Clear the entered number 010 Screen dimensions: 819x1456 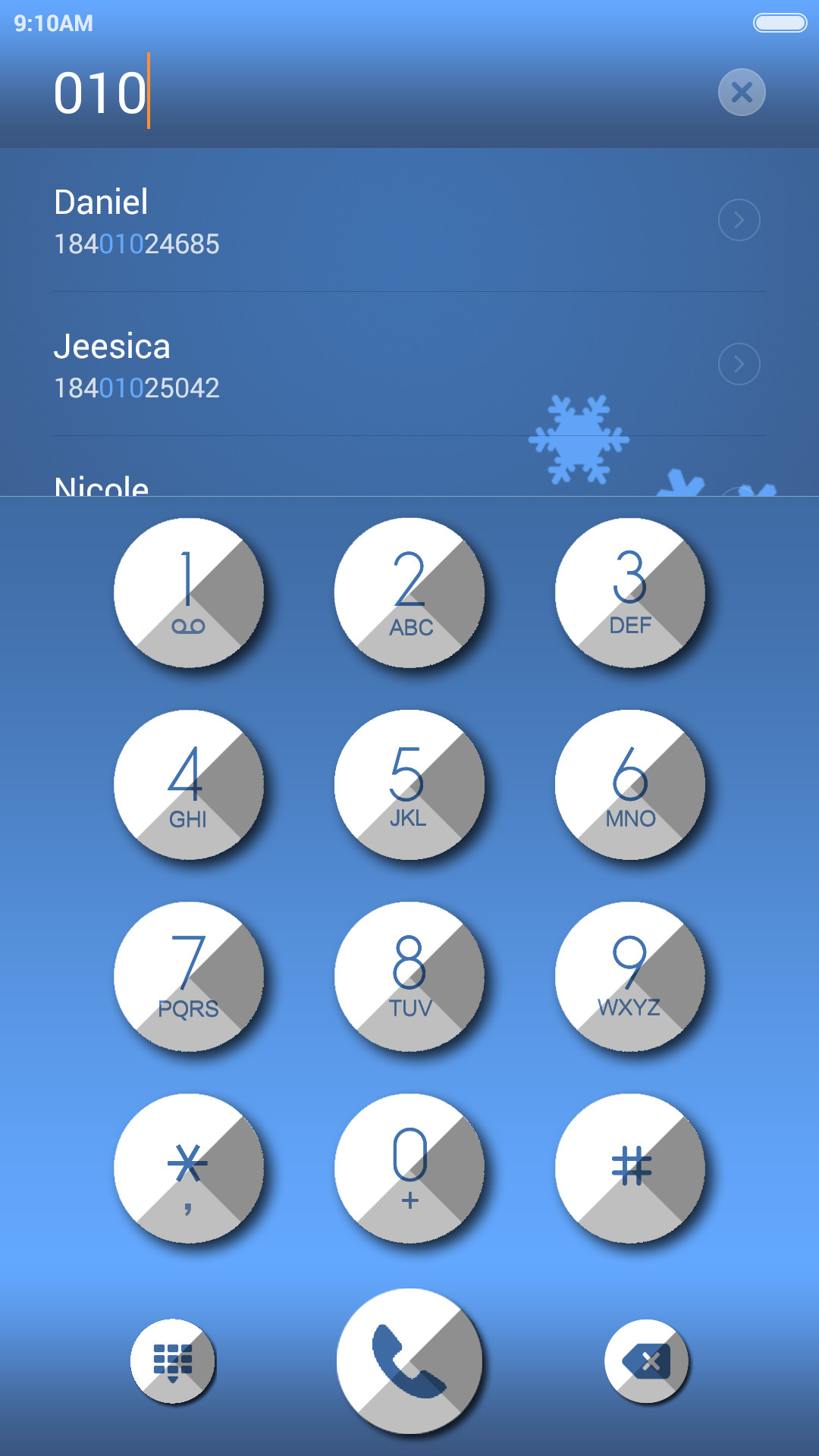(742, 93)
